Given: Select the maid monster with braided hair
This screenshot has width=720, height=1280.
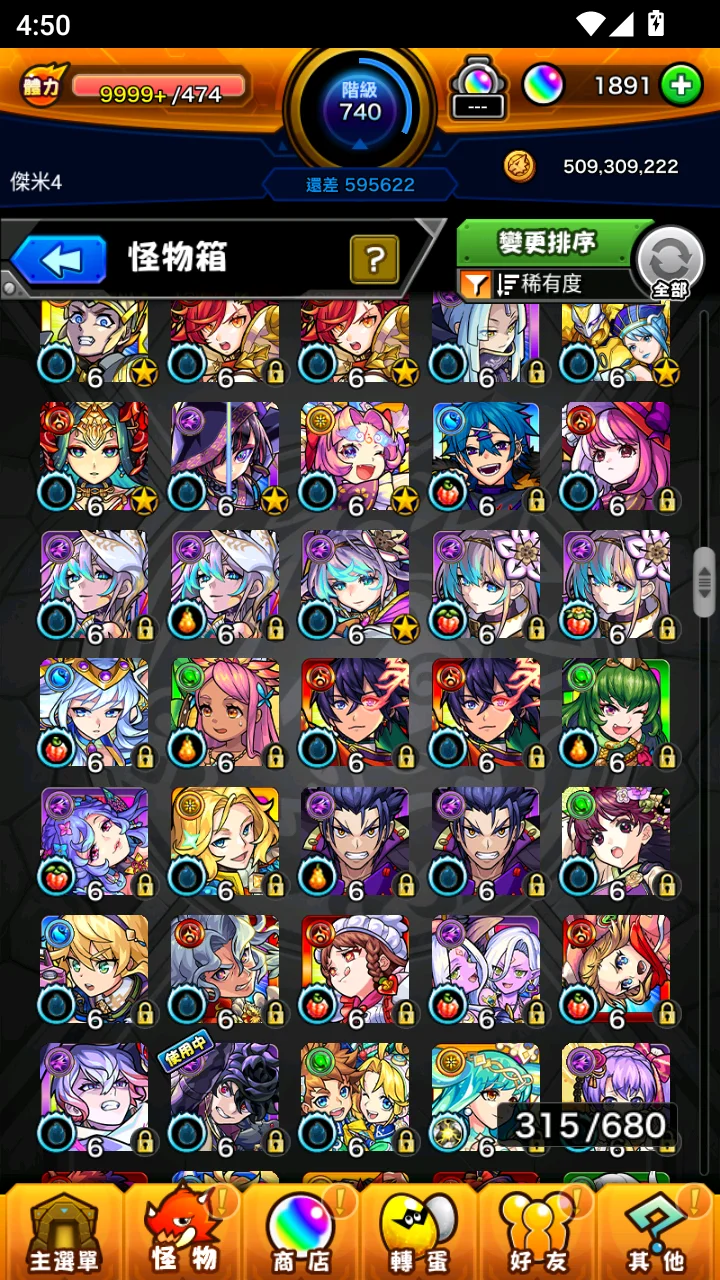Looking at the screenshot, I should pyautogui.click(x=355, y=969).
